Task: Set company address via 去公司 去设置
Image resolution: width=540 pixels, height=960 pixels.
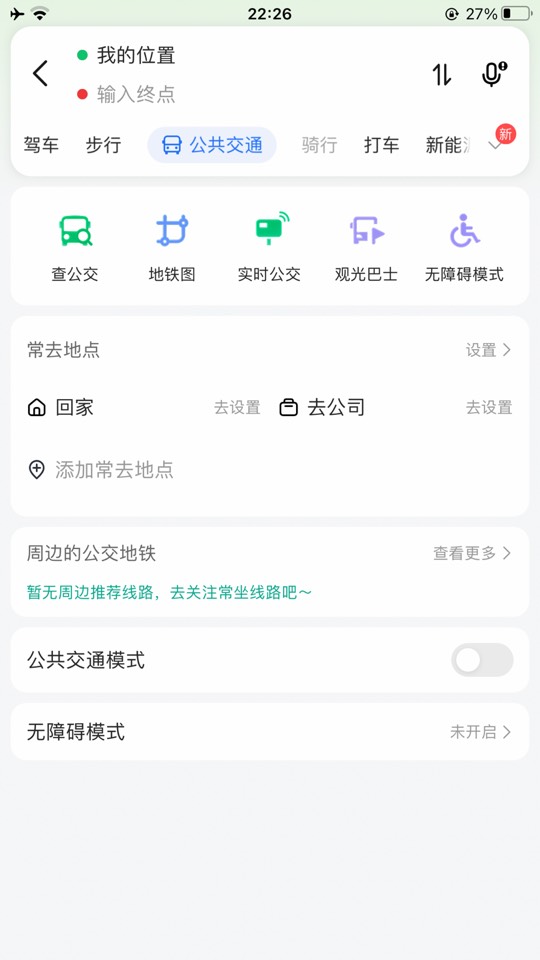Action: 489,408
